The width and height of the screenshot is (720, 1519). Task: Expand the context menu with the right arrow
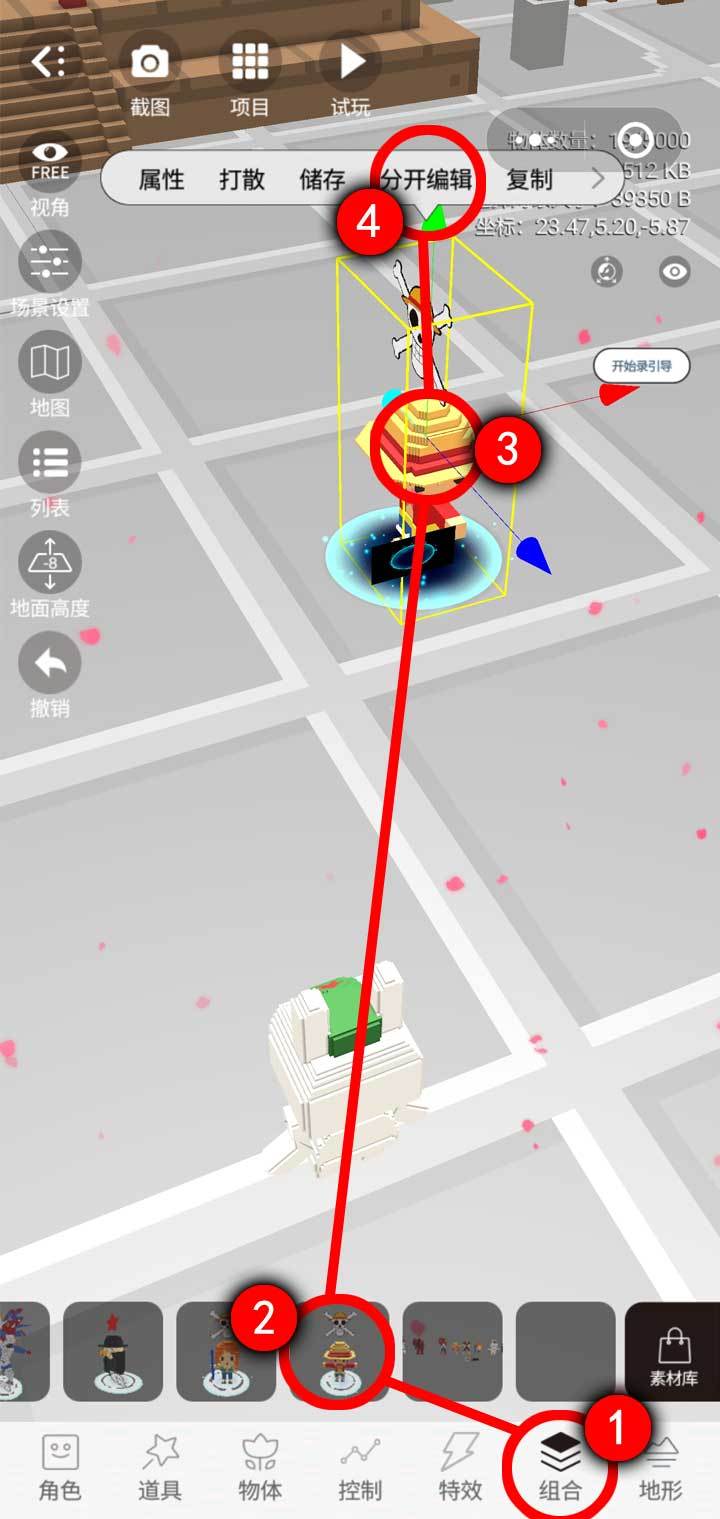[x=600, y=180]
